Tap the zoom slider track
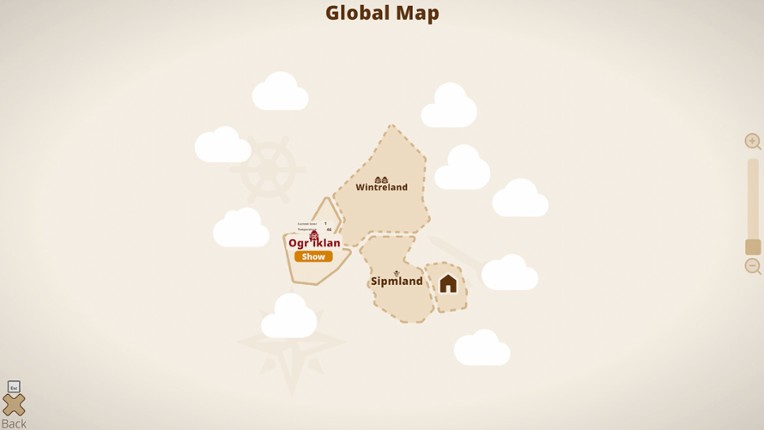764x430 pixels. click(x=753, y=200)
